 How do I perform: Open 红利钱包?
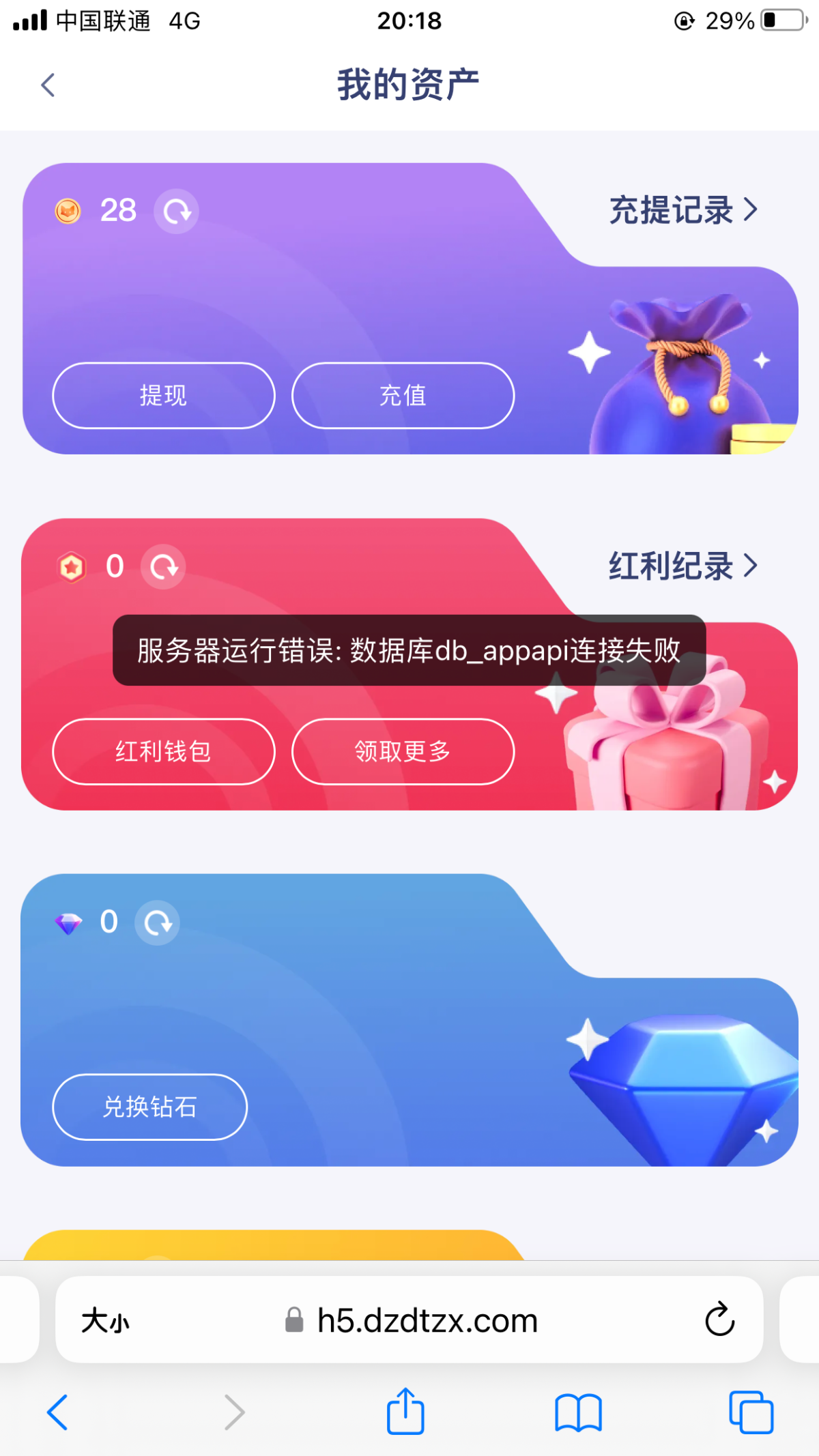point(164,752)
